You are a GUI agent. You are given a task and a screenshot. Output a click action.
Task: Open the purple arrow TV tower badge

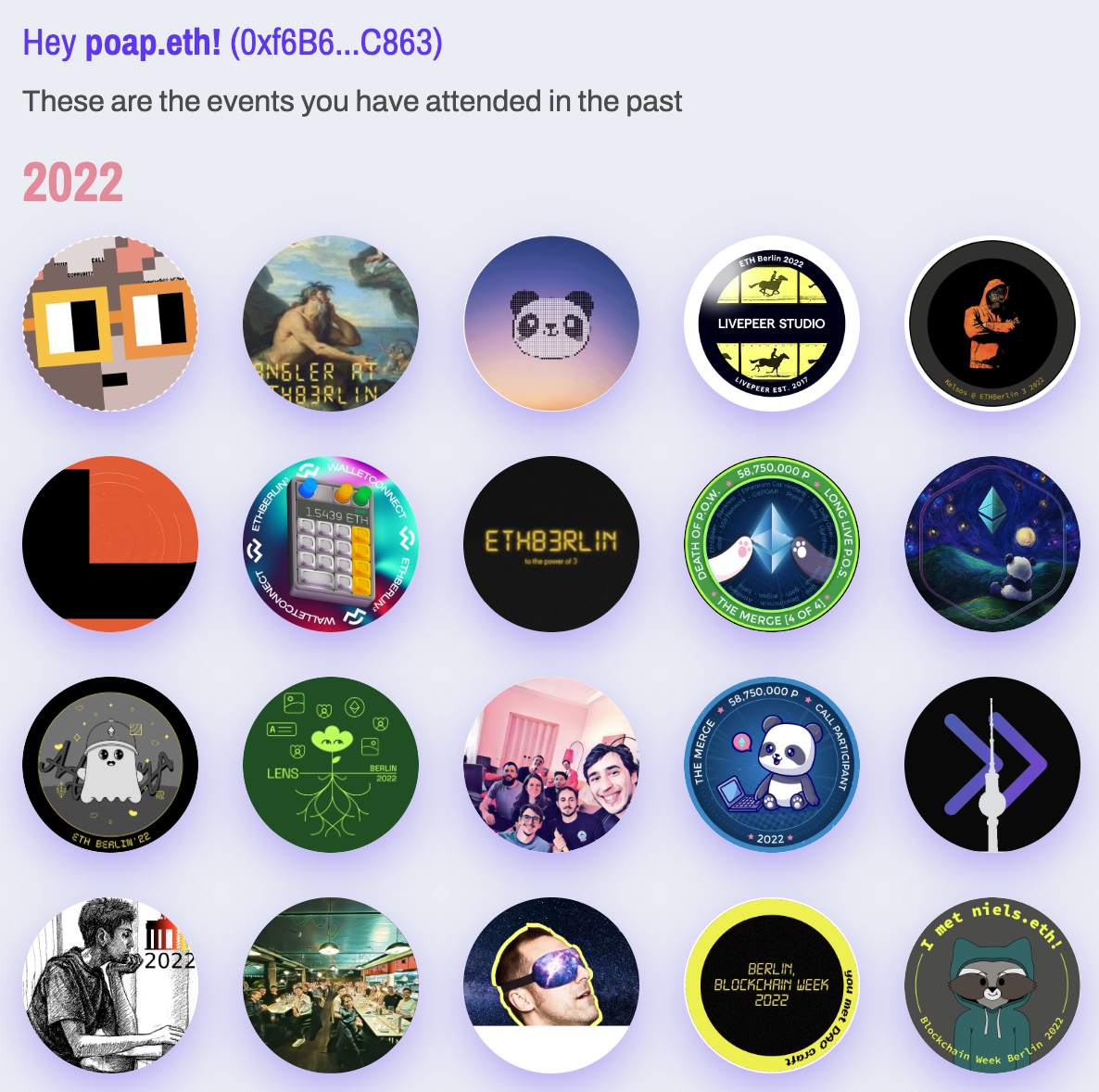pyautogui.click(x=992, y=764)
